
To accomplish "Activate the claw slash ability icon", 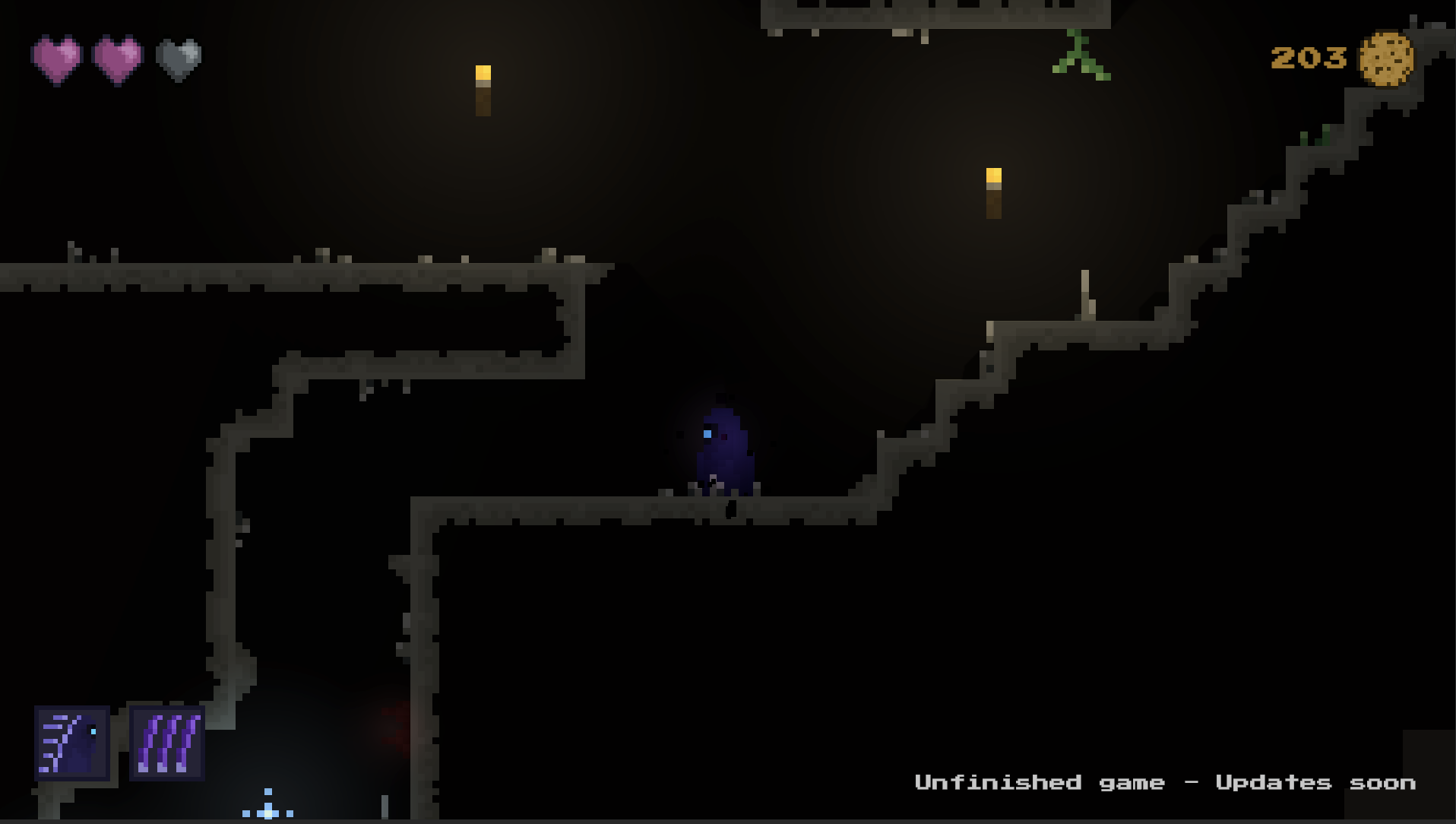I will click(167, 743).
